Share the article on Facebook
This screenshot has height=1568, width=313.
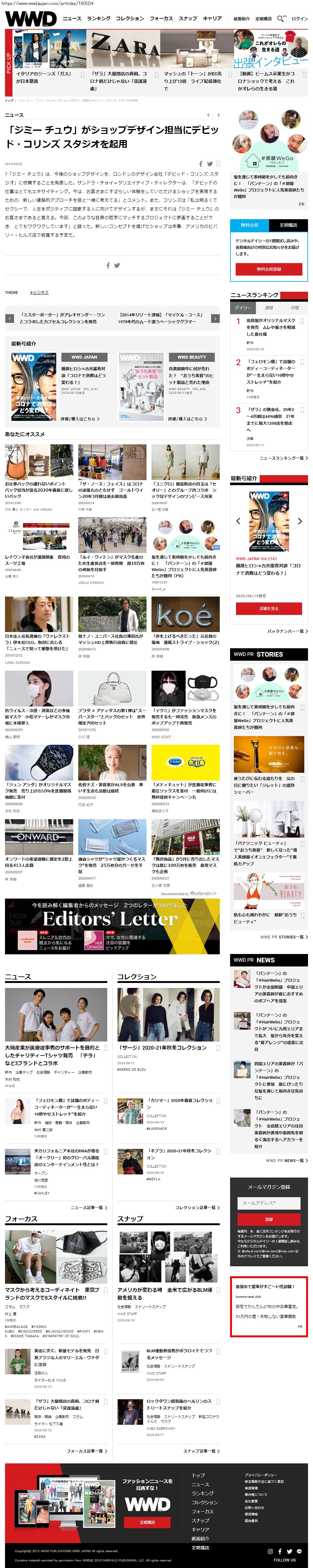200,164
